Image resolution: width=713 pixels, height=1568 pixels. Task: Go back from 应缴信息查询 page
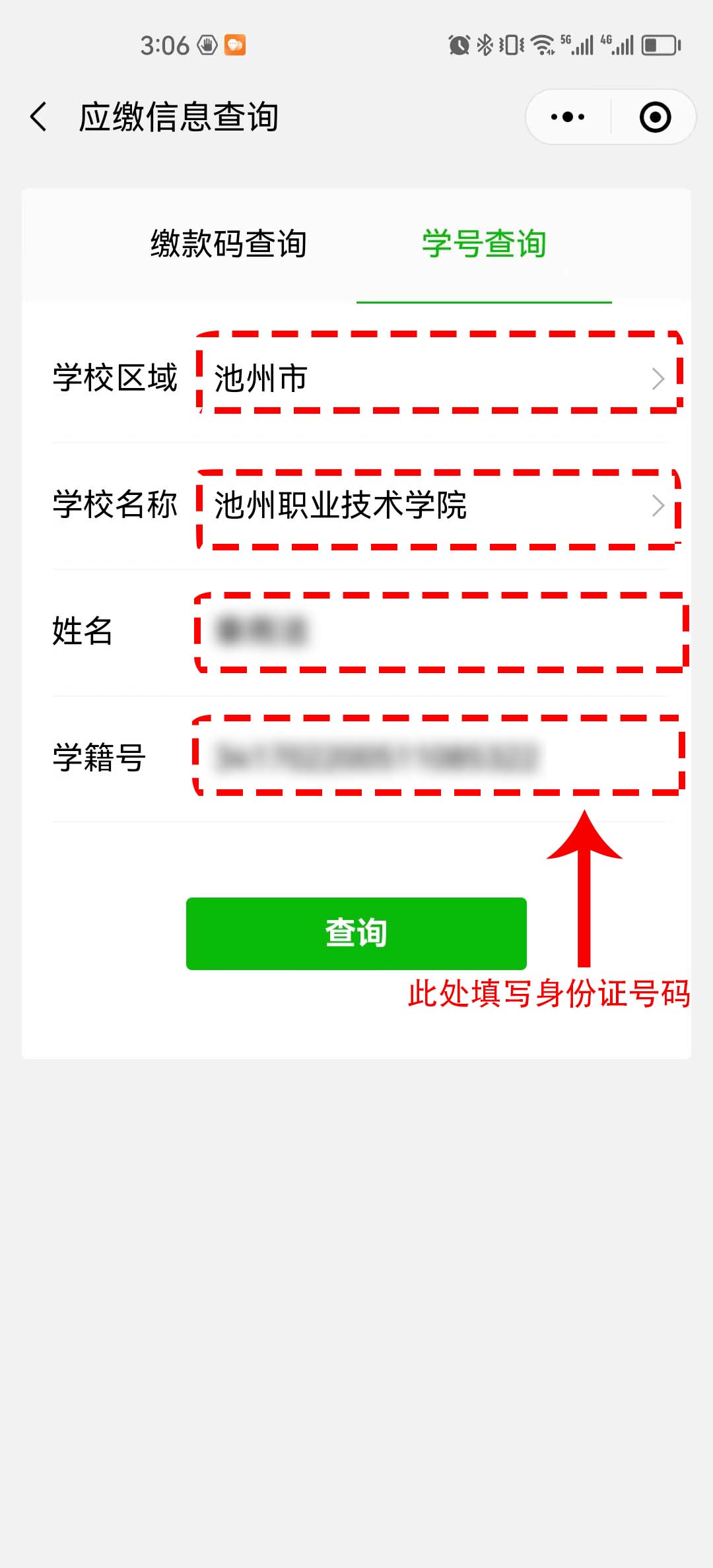[x=40, y=117]
